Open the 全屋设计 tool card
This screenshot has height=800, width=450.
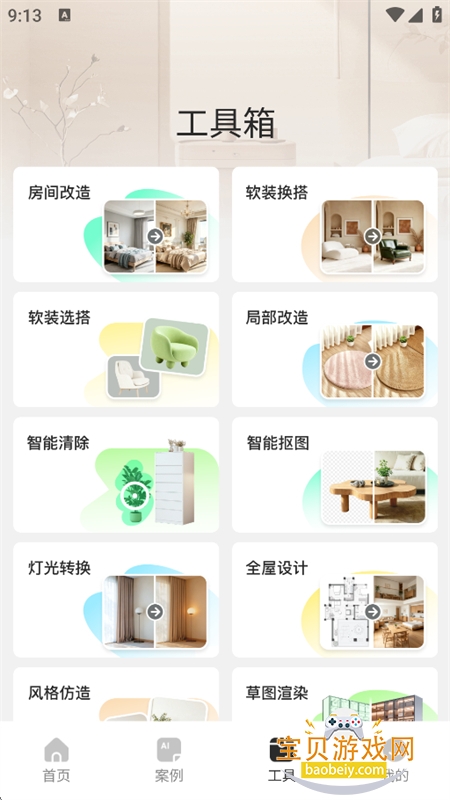(x=335, y=599)
